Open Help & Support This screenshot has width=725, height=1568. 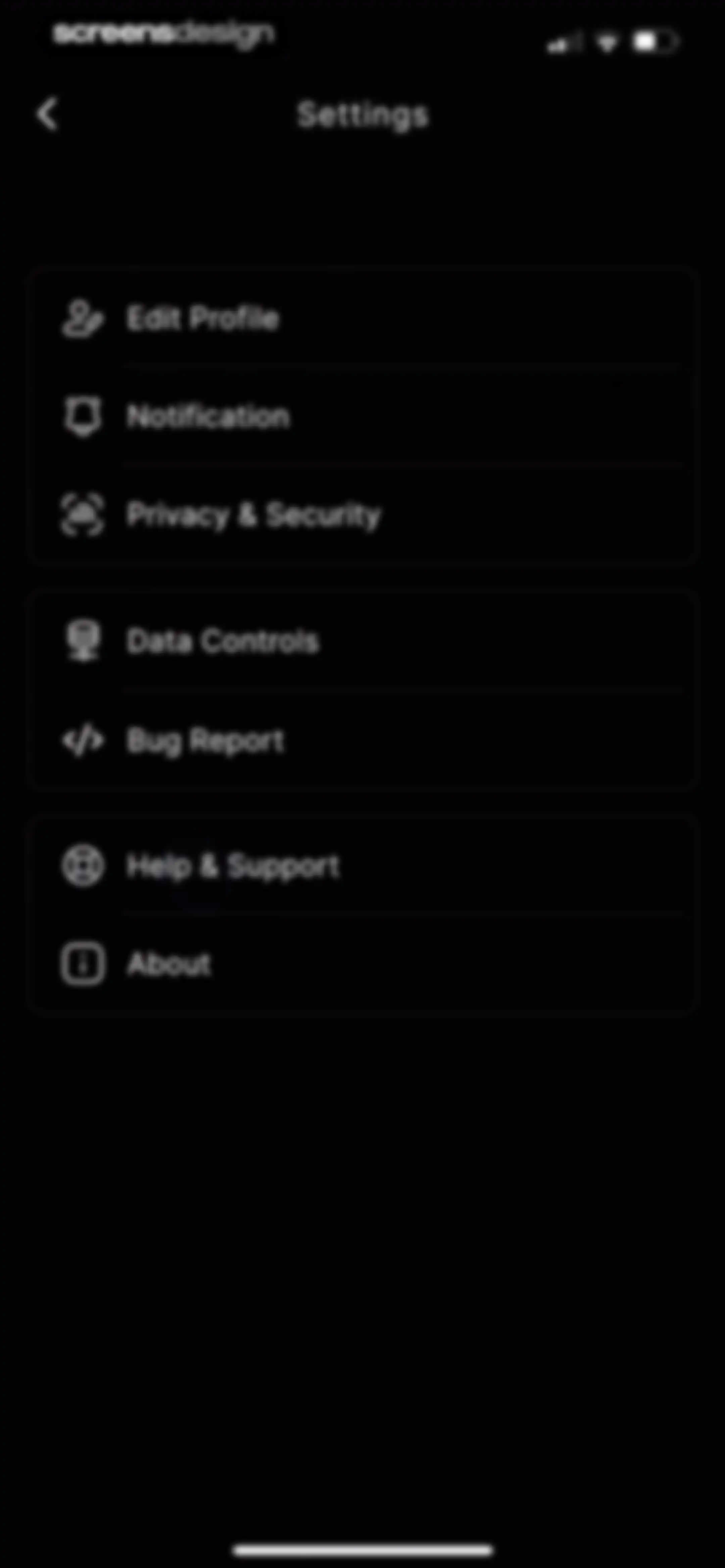pyautogui.click(x=362, y=865)
